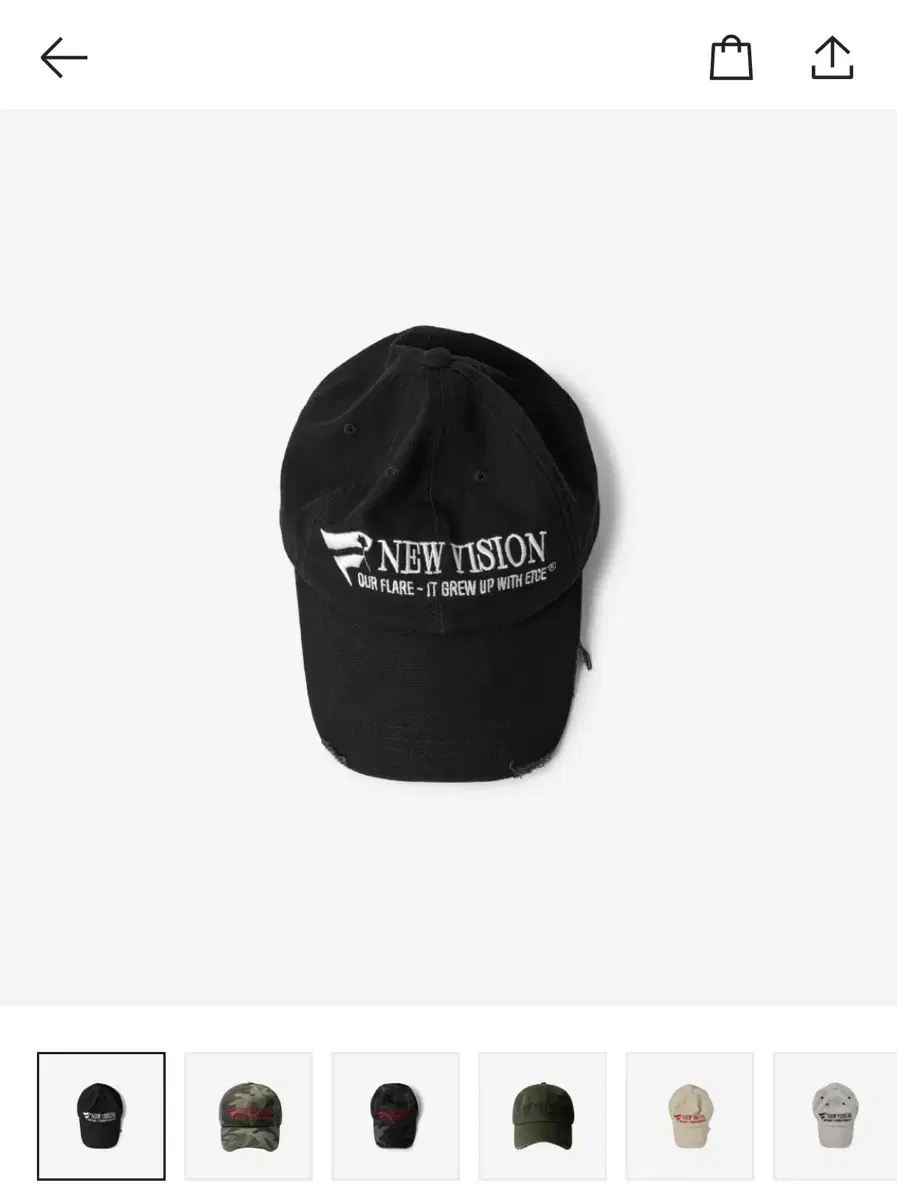Screen dimensions: 897x1200
Task: View the second thumbnail in the strip
Action: tap(248, 1113)
